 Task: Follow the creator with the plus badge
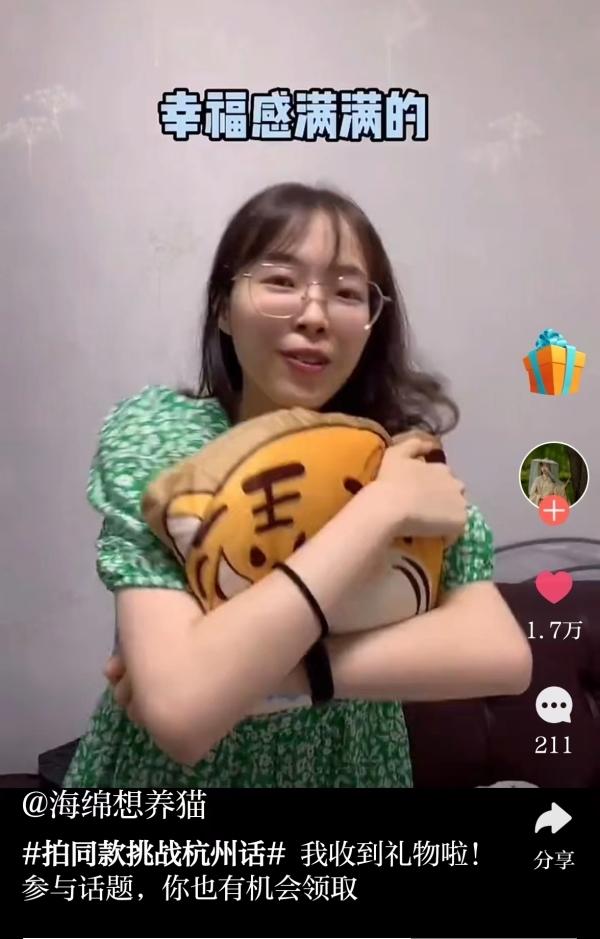pyautogui.click(x=553, y=510)
